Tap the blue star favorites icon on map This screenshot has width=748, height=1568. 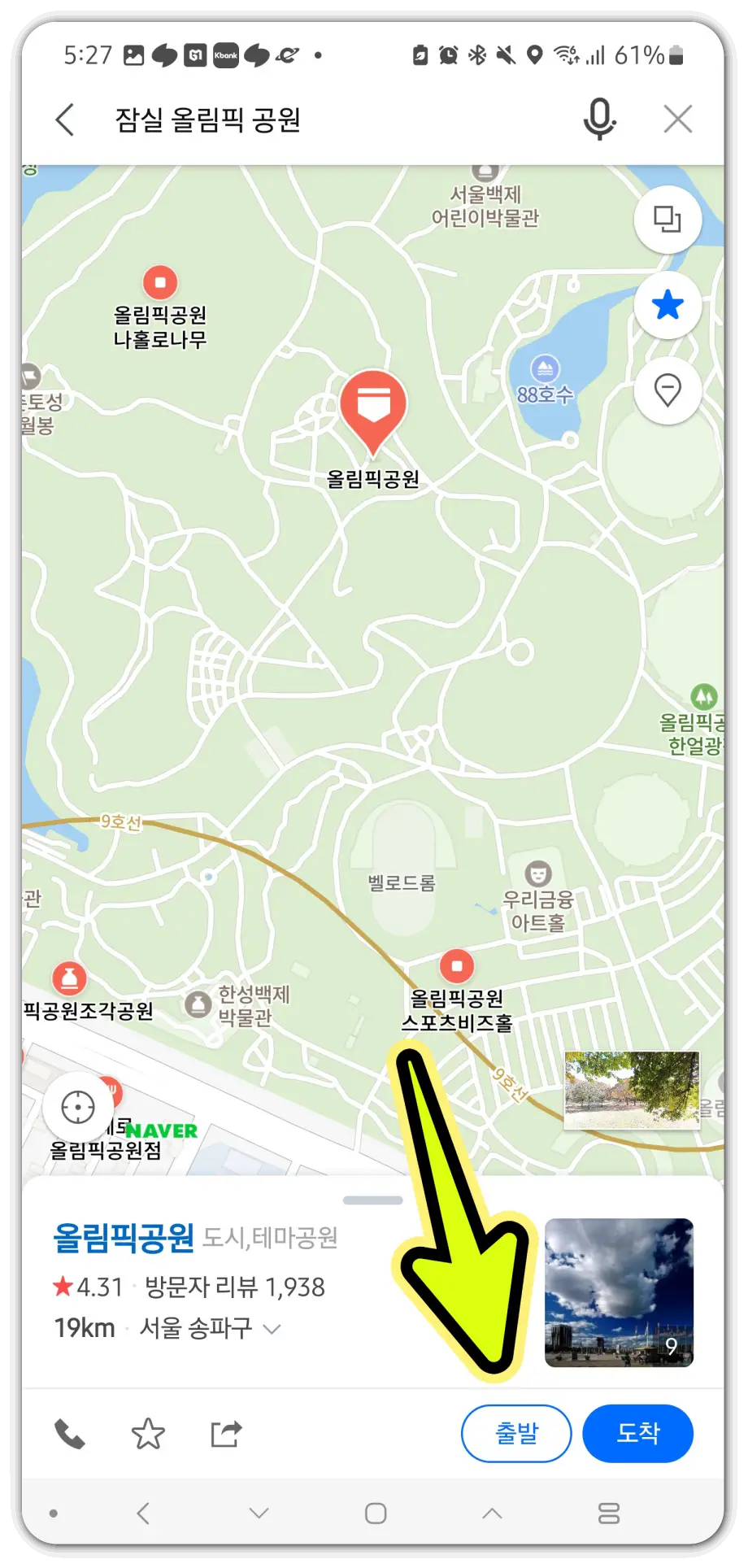click(668, 305)
